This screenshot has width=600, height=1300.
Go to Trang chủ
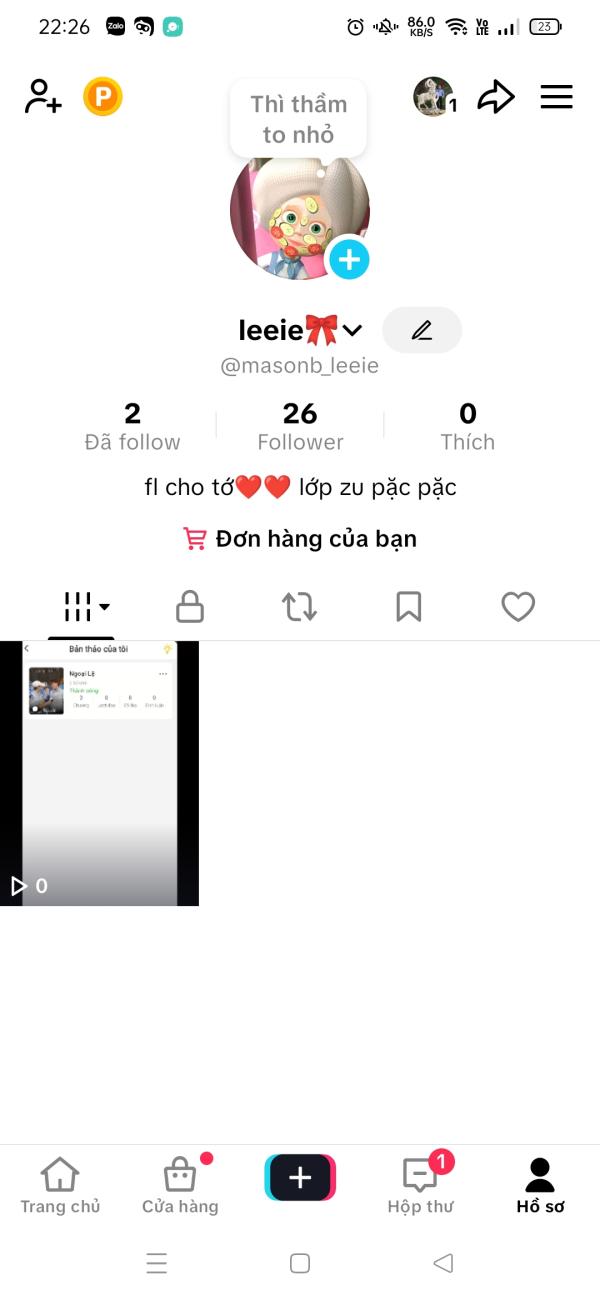(60, 1186)
